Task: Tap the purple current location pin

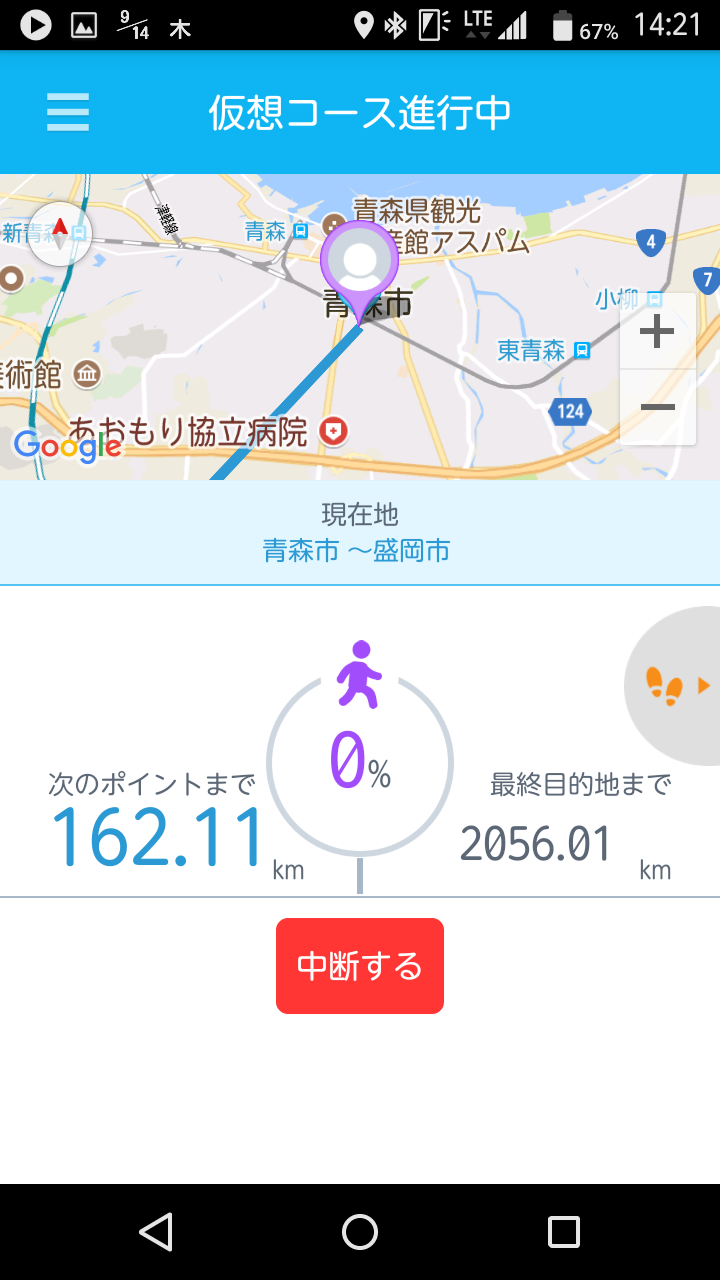Action: pyautogui.click(x=359, y=262)
